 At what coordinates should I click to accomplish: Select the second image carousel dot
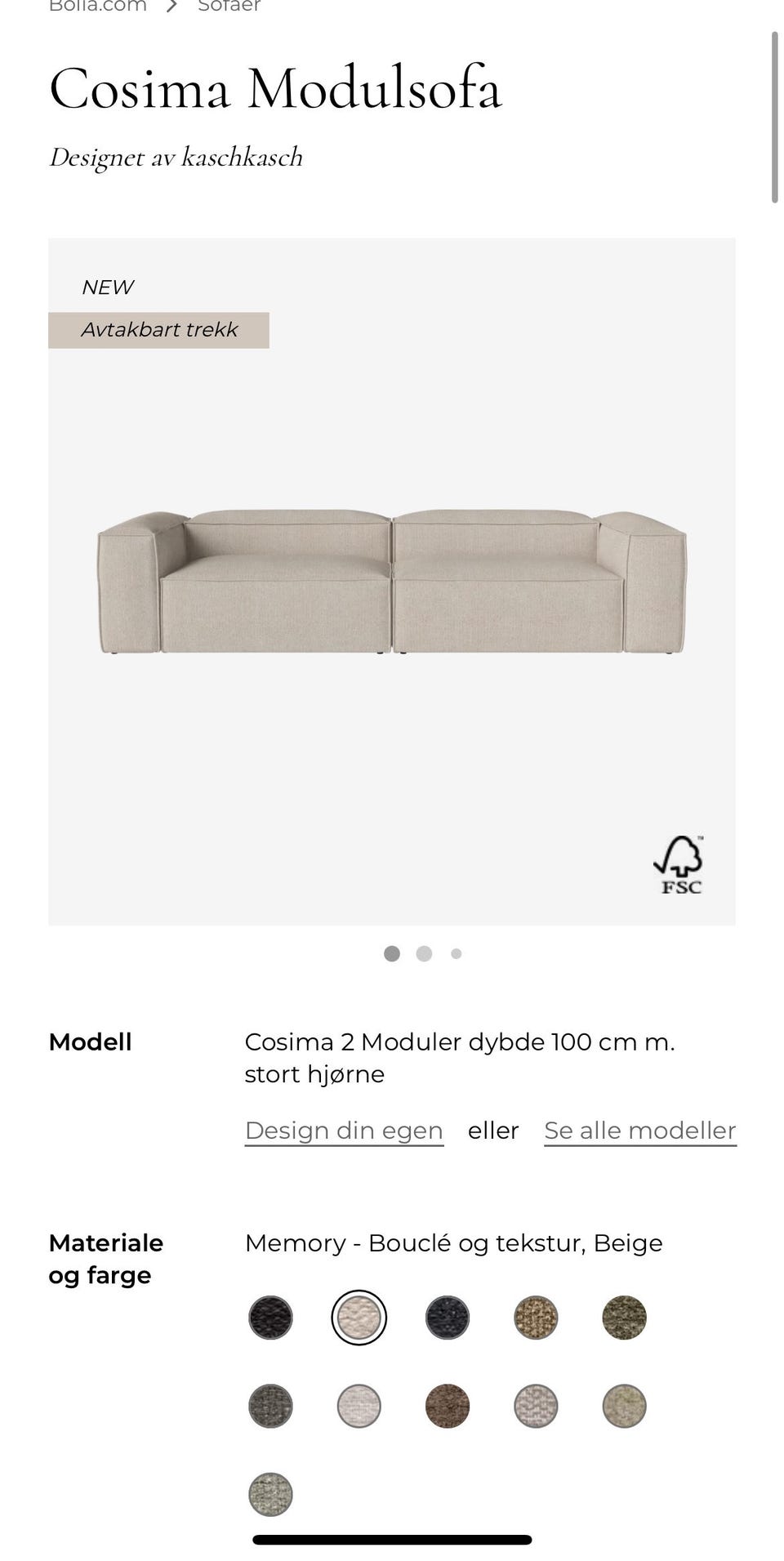pos(424,953)
